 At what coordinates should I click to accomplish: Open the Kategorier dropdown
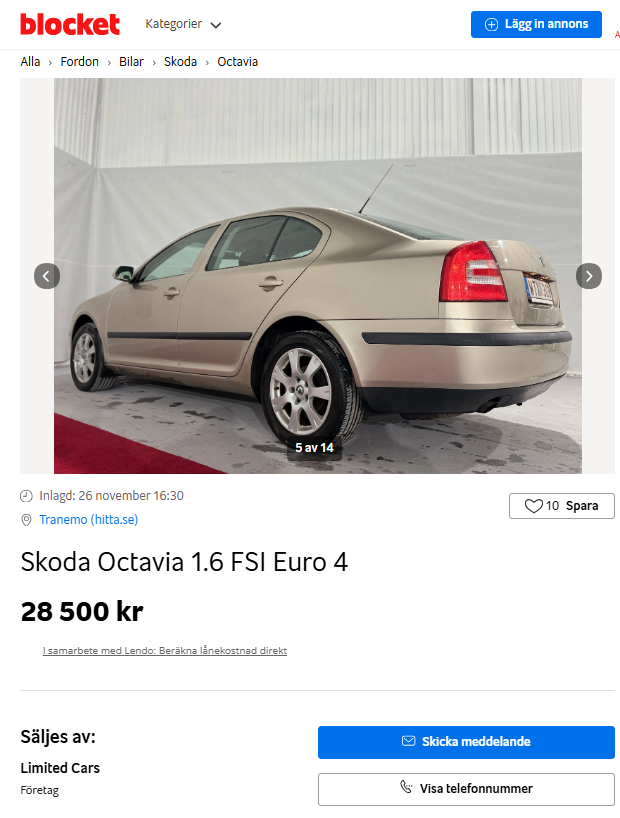click(x=183, y=24)
